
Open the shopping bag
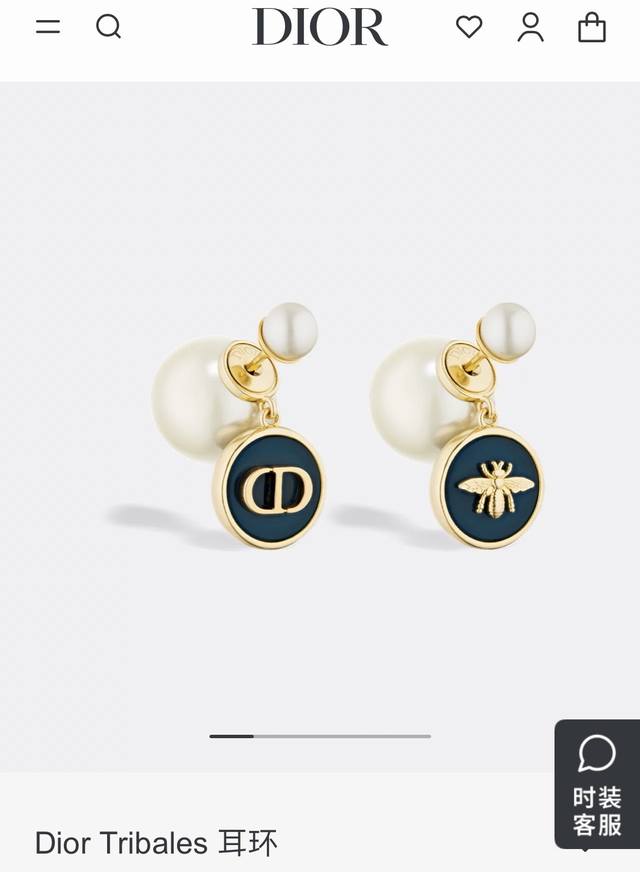(592, 27)
